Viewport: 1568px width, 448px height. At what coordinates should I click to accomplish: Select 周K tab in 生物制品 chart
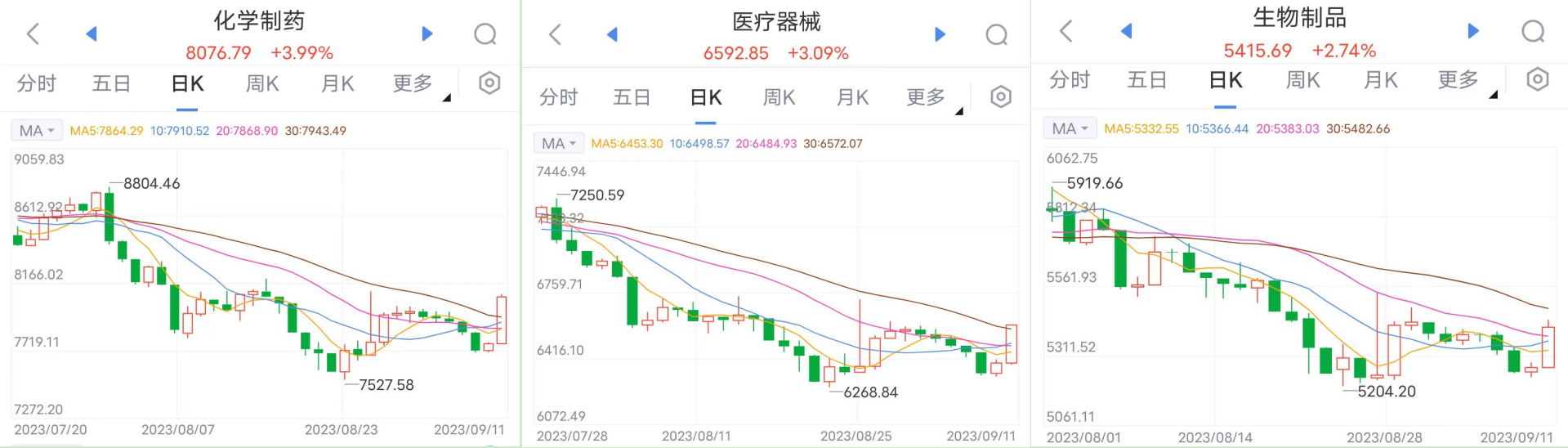[x=1302, y=80]
